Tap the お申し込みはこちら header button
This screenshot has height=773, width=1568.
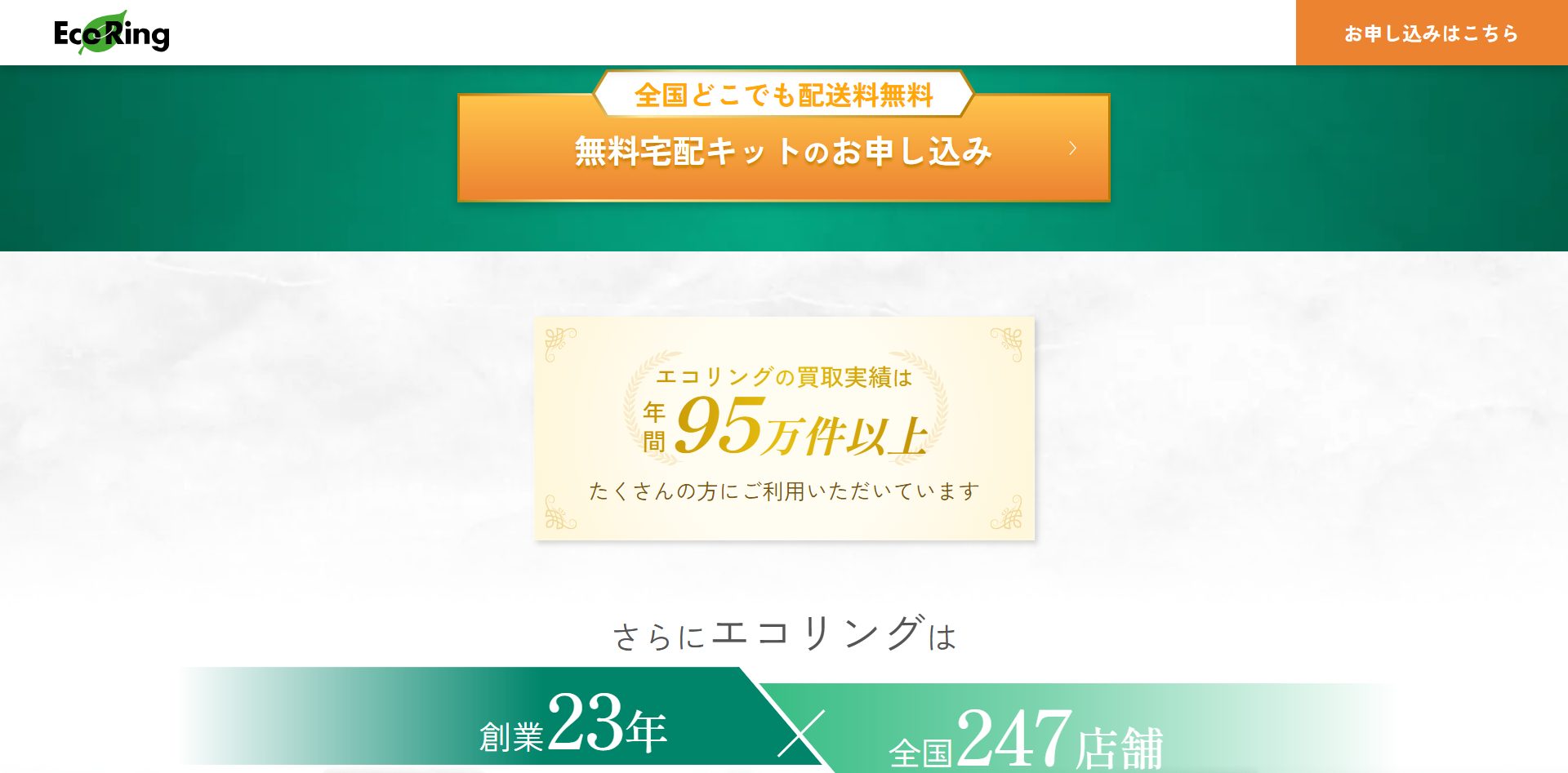[1431, 33]
